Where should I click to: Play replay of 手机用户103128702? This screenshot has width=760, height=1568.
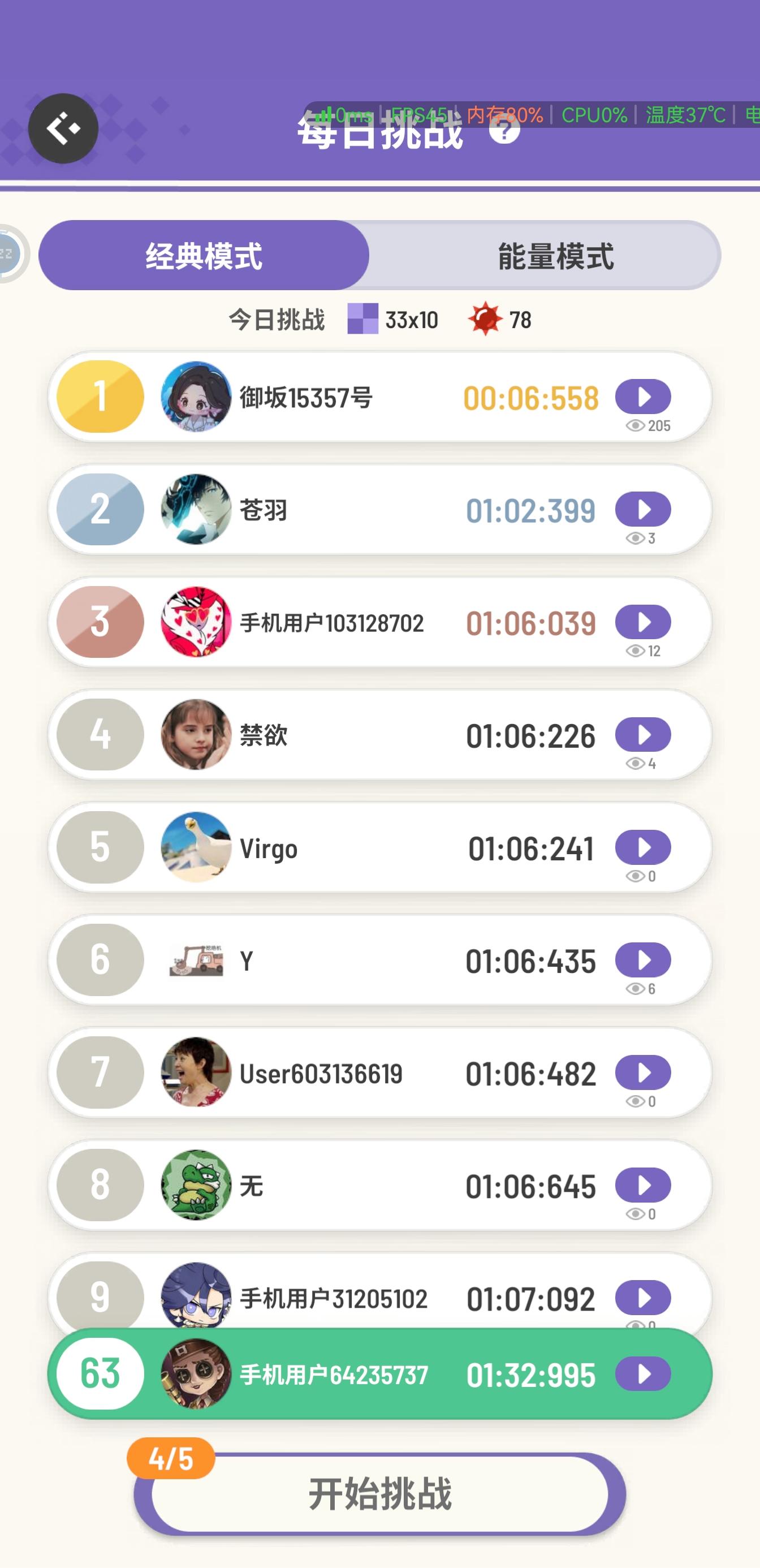(x=642, y=622)
